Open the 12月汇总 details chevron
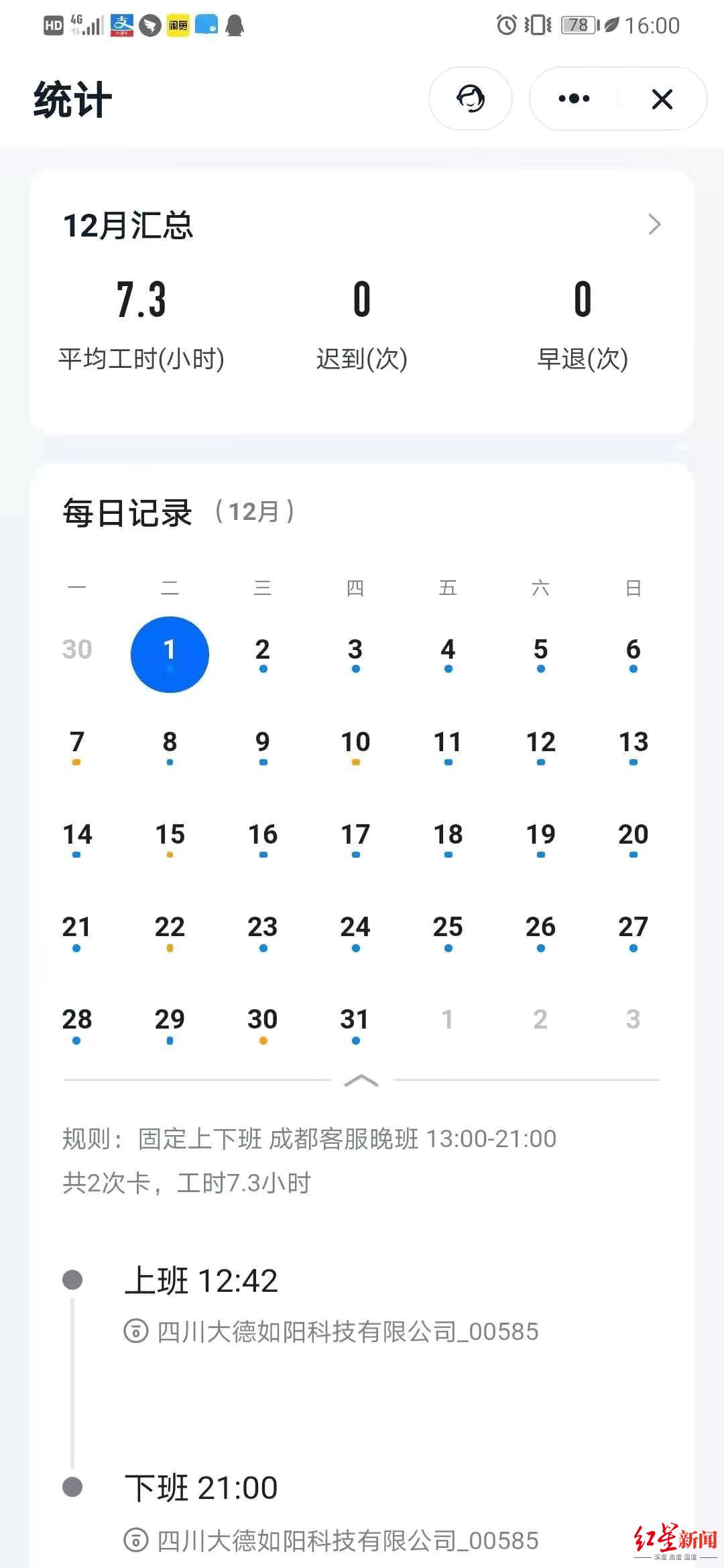 654,224
